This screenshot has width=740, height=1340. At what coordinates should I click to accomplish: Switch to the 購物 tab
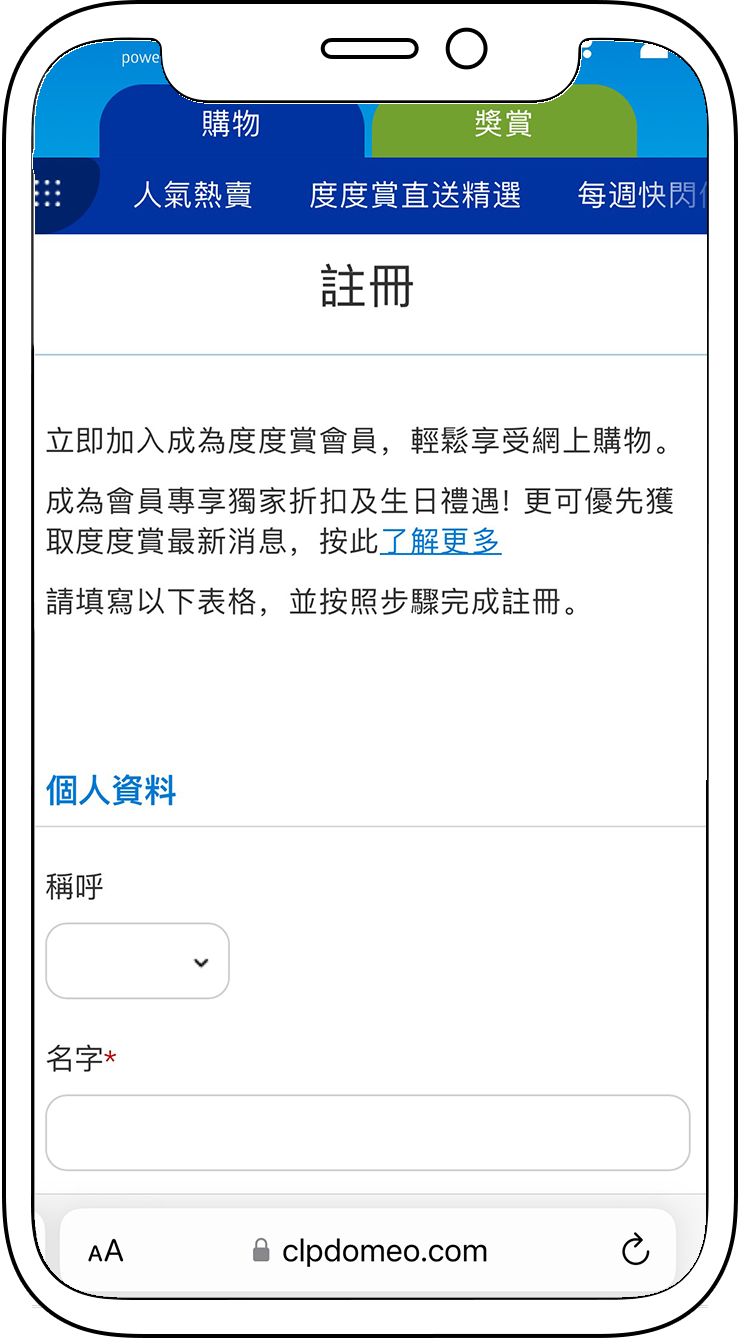click(x=231, y=124)
